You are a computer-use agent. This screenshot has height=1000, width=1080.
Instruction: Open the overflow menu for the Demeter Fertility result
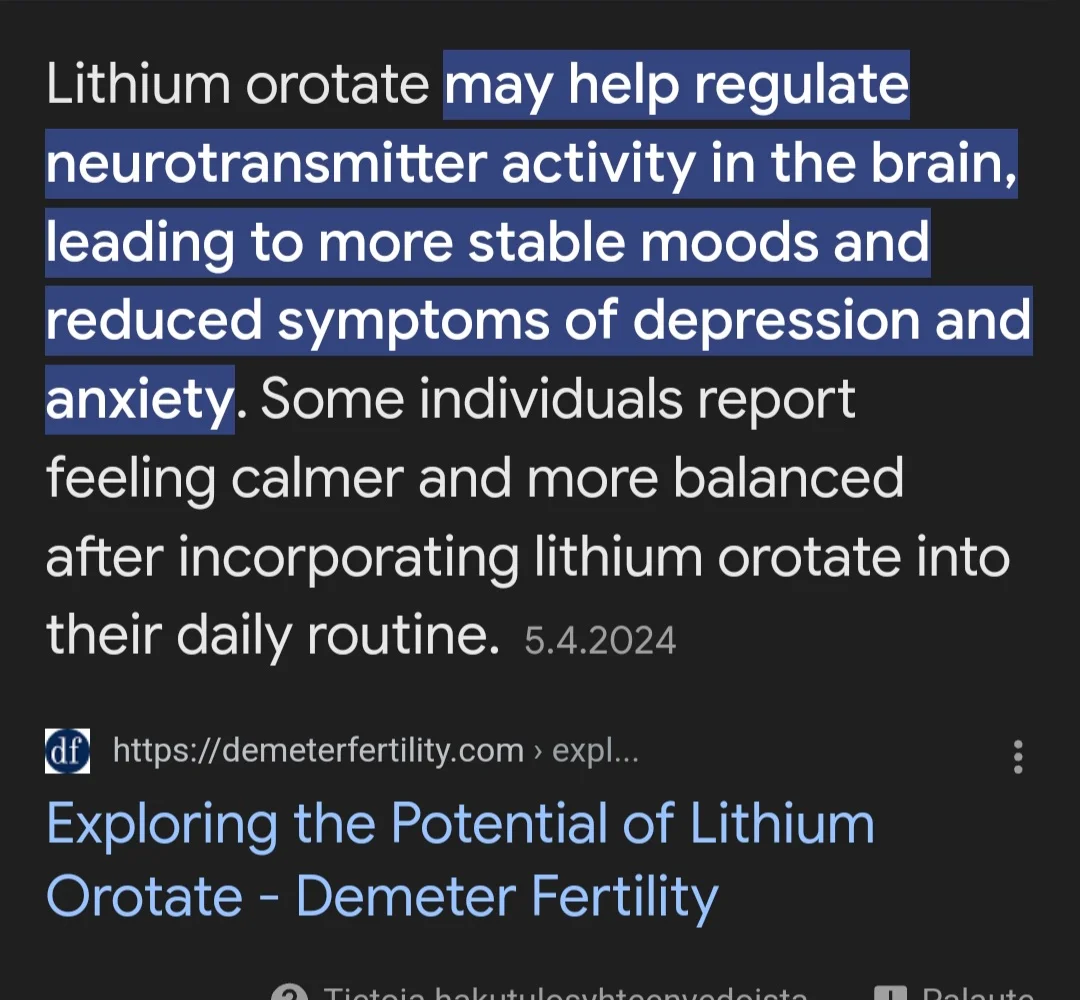pyautogui.click(x=1018, y=757)
